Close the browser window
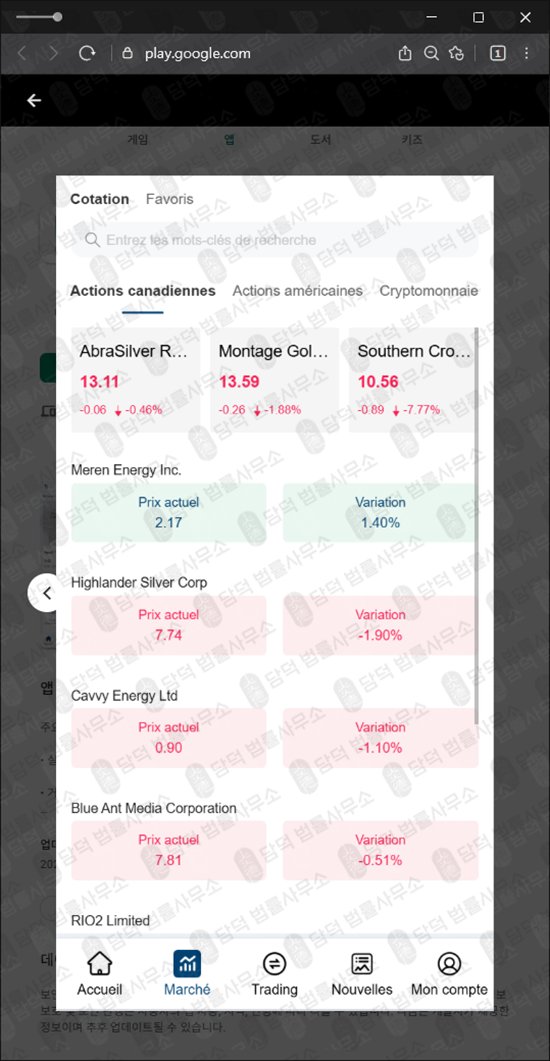This screenshot has width=550, height=1061. [525, 18]
